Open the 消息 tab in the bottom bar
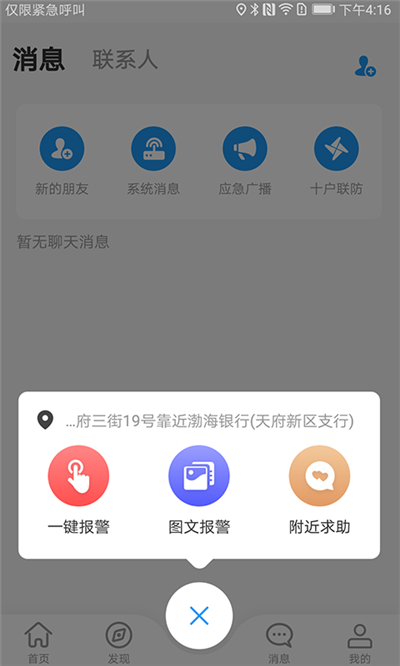This screenshot has height=666, width=400. (x=279, y=642)
